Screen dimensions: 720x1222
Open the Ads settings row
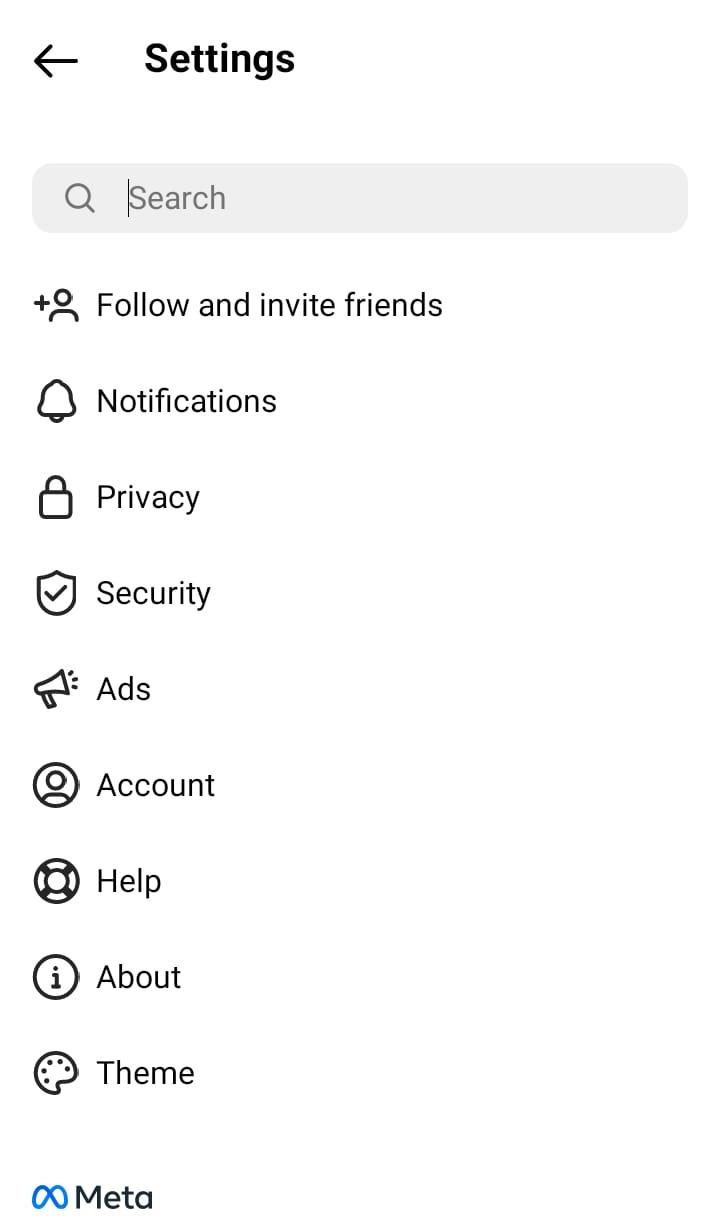point(123,689)
